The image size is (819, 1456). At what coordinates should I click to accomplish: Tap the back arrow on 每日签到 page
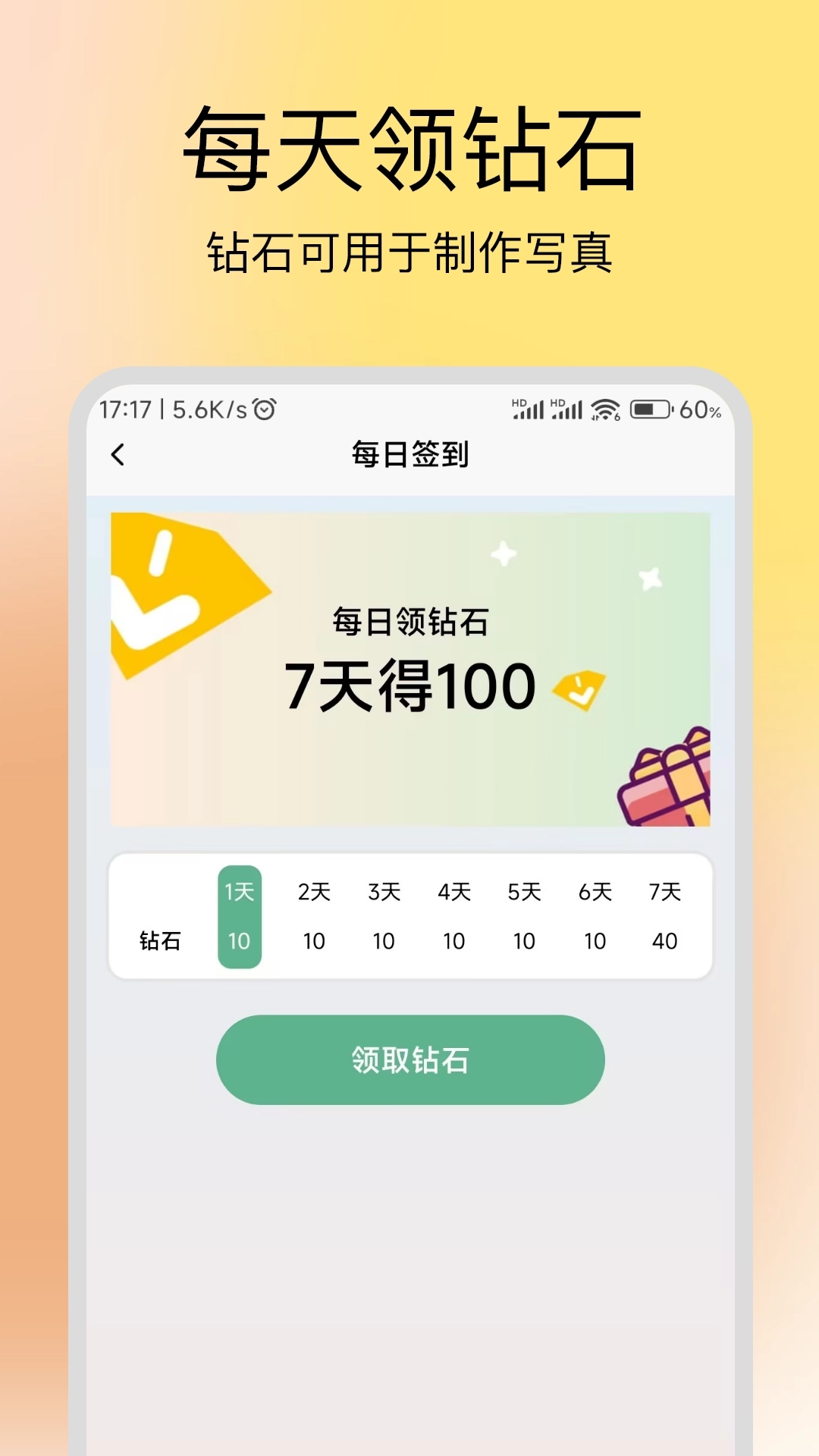coord(118,455)
